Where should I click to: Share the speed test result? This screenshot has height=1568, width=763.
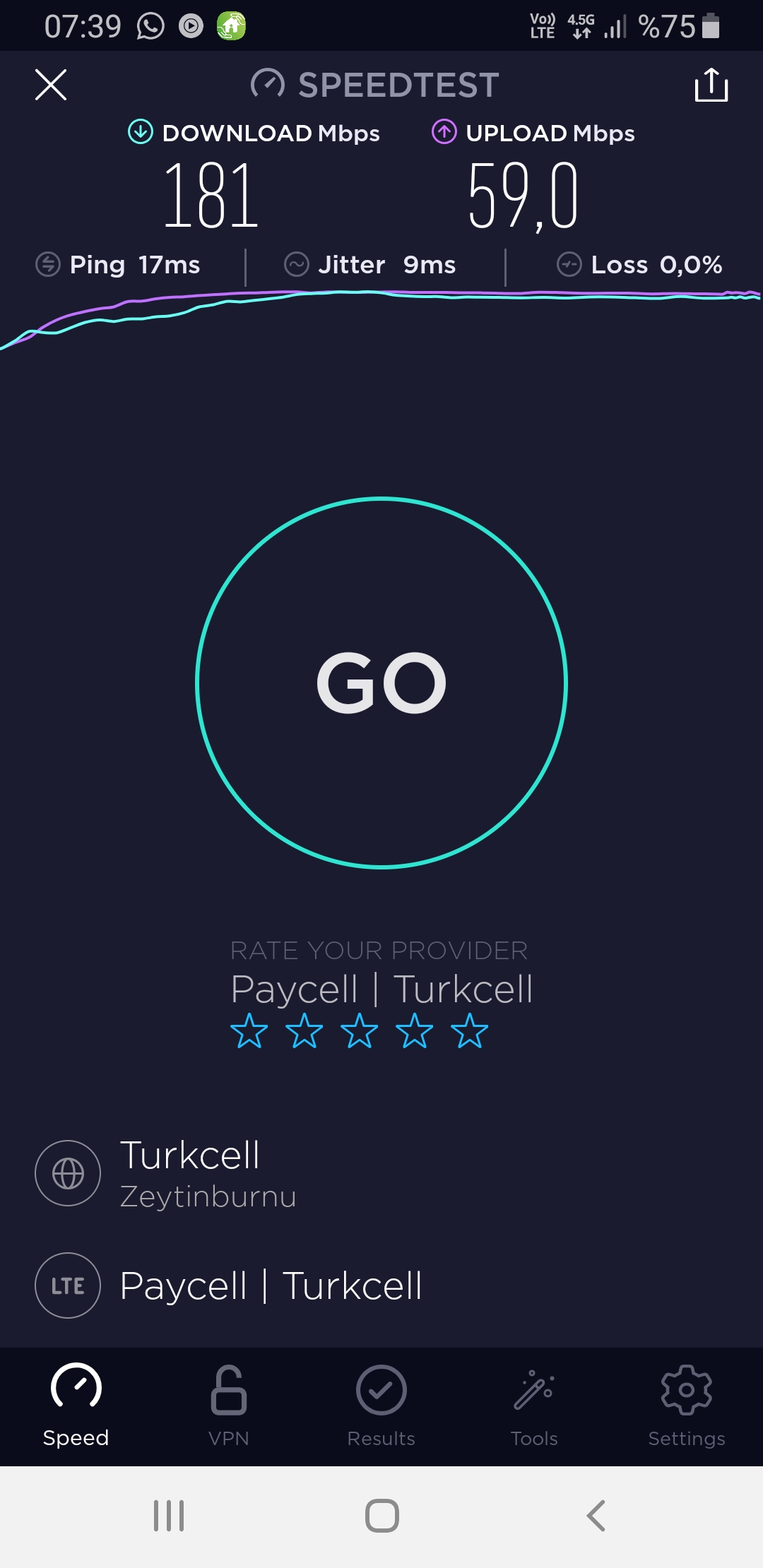tap(711, 85)
